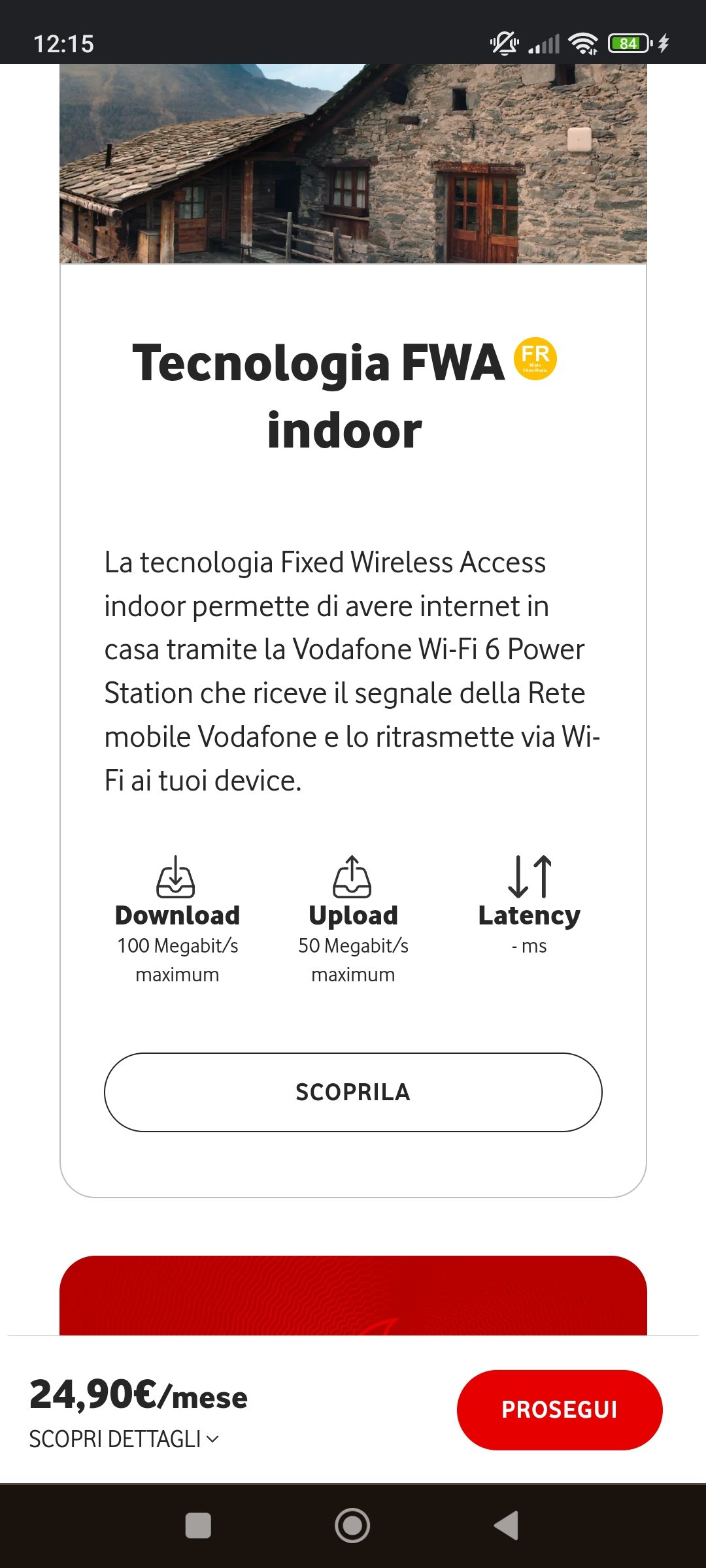Continue with the PROSEGUI button
Image resolution: width=706 pixels, height=1568 pixels.
click(x=560, y=1409)
